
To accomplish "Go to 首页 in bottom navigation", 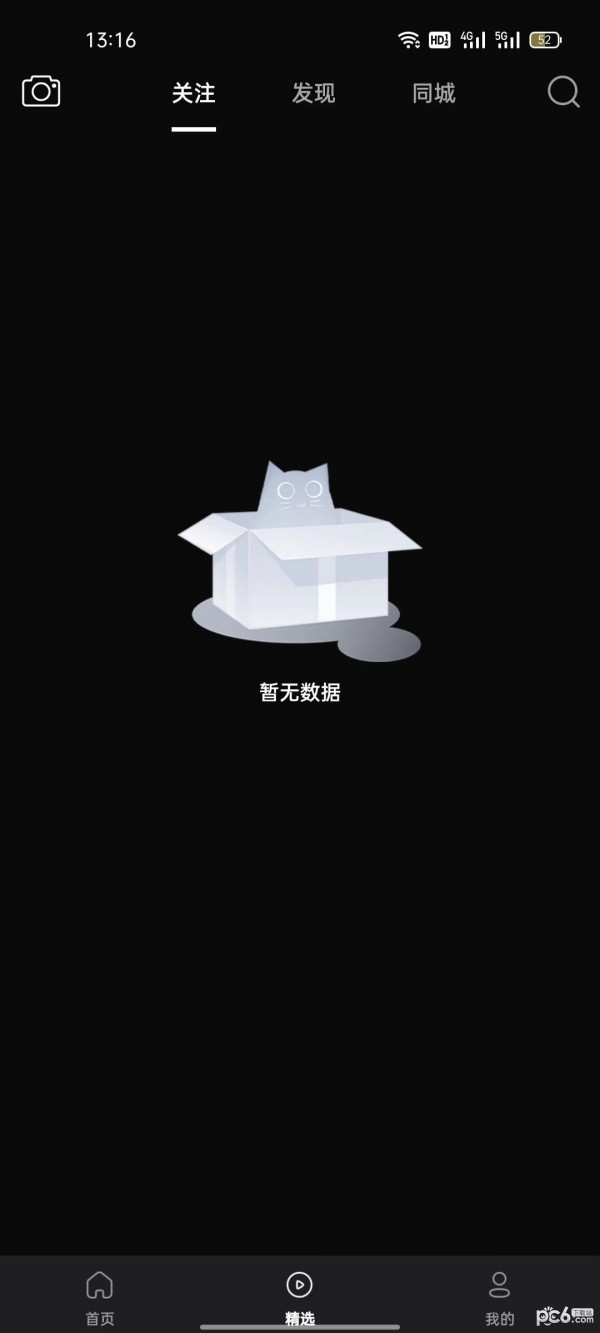I will 100,1296.
